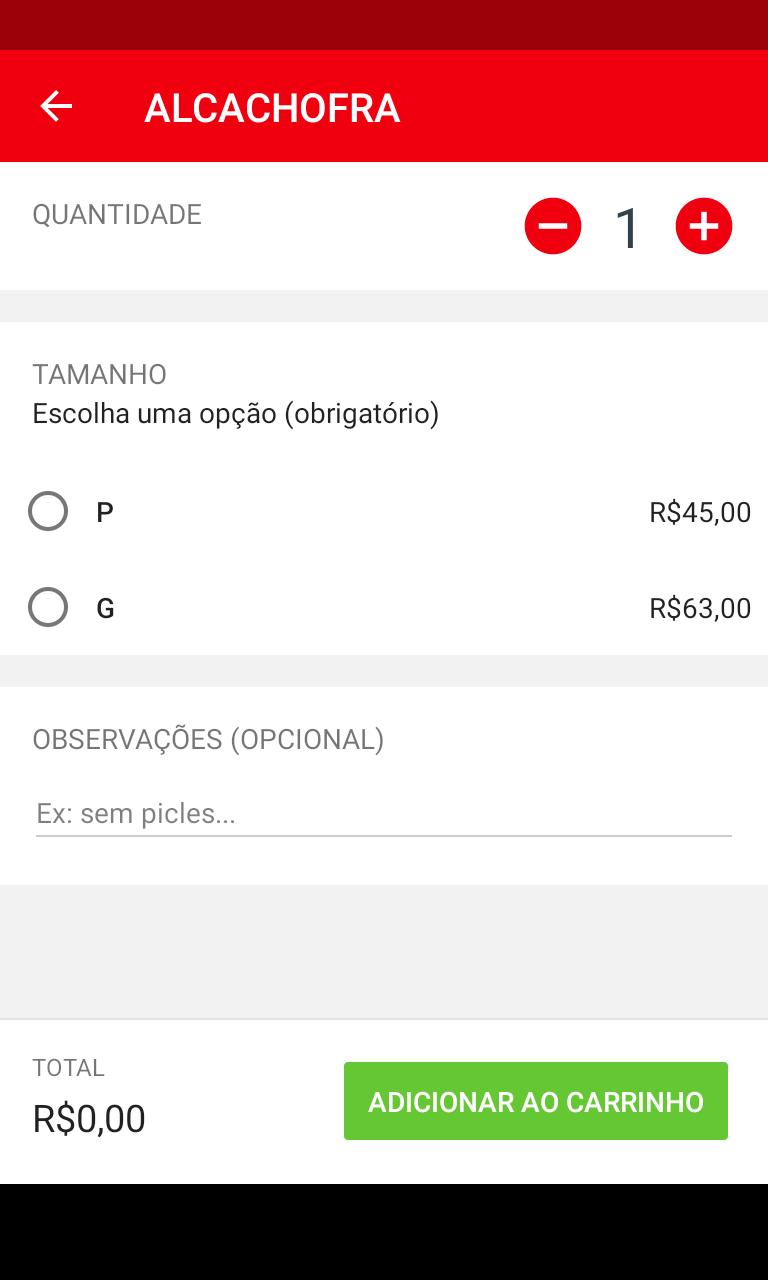The image size is (768, 1280).
Task: Choose the R$45,00 size radio button
Action: (x=48, y=511)
